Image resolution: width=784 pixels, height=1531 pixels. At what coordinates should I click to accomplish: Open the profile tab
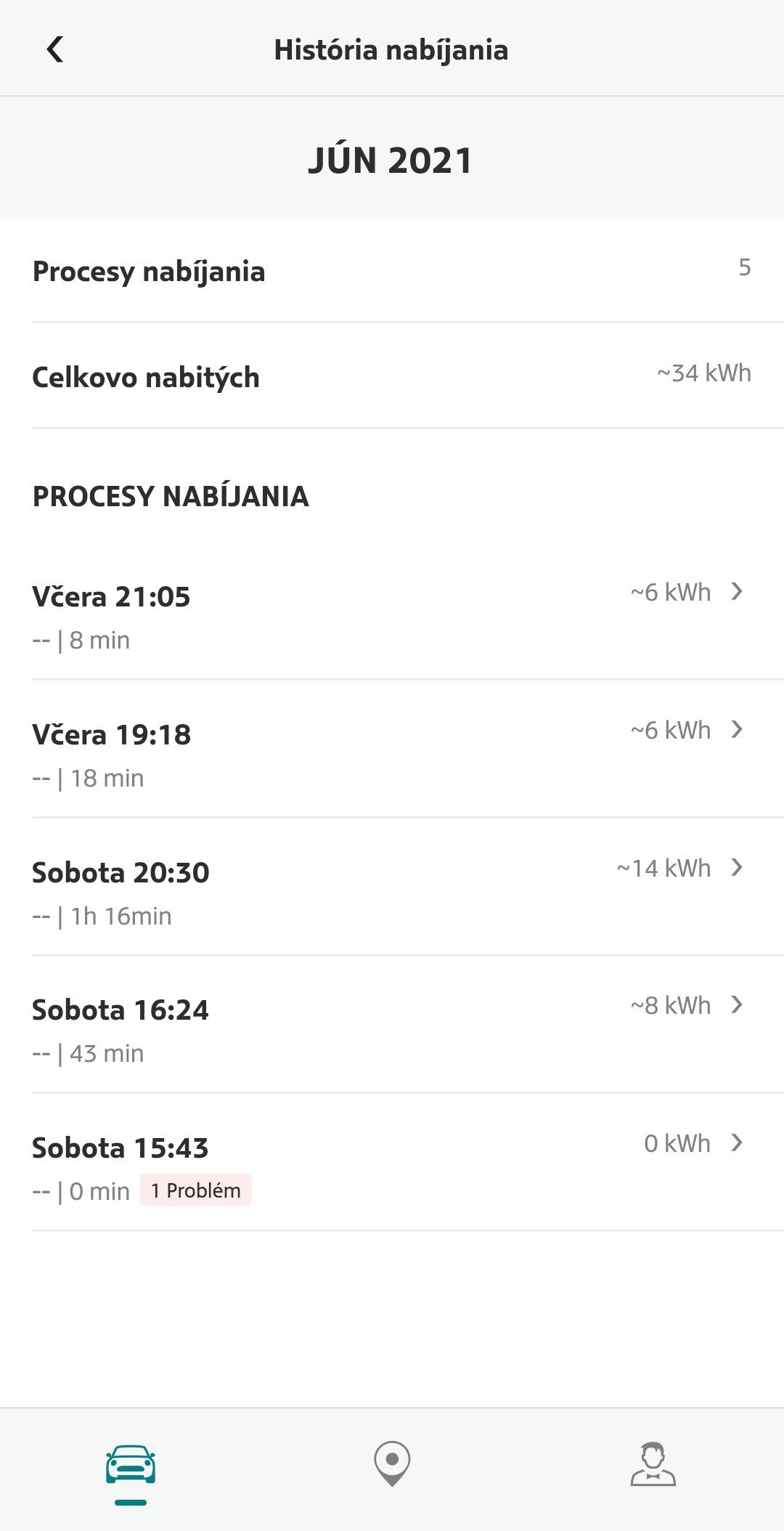[653, 1463]
